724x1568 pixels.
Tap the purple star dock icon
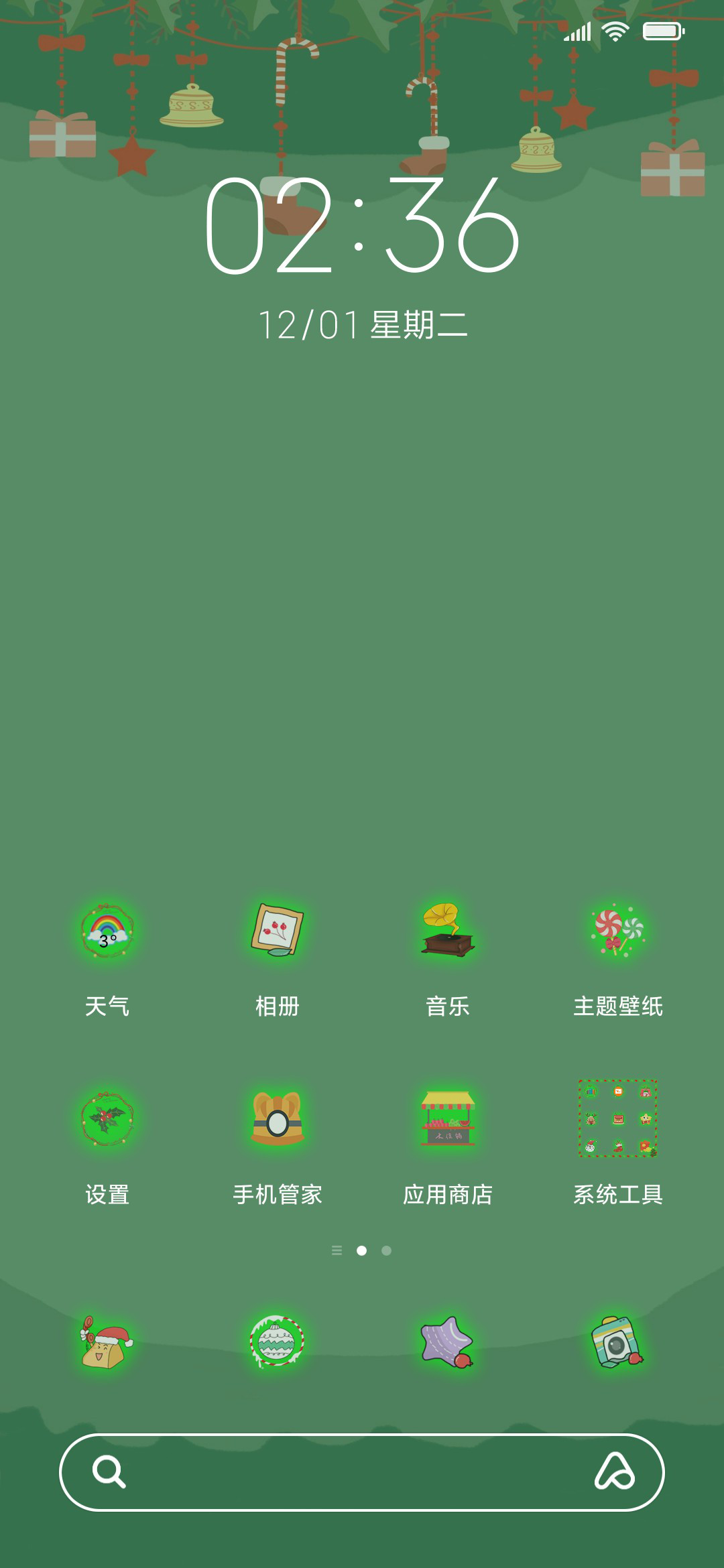(x=448, y=1342)
